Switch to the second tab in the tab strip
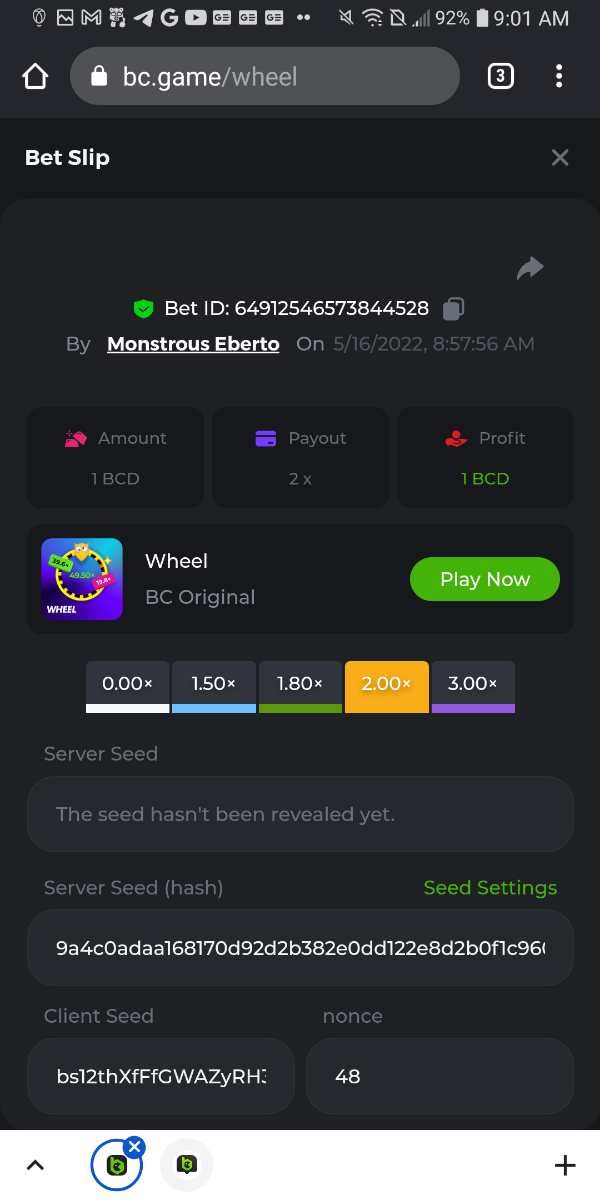600x1200 pixels. pos(187,1165)
